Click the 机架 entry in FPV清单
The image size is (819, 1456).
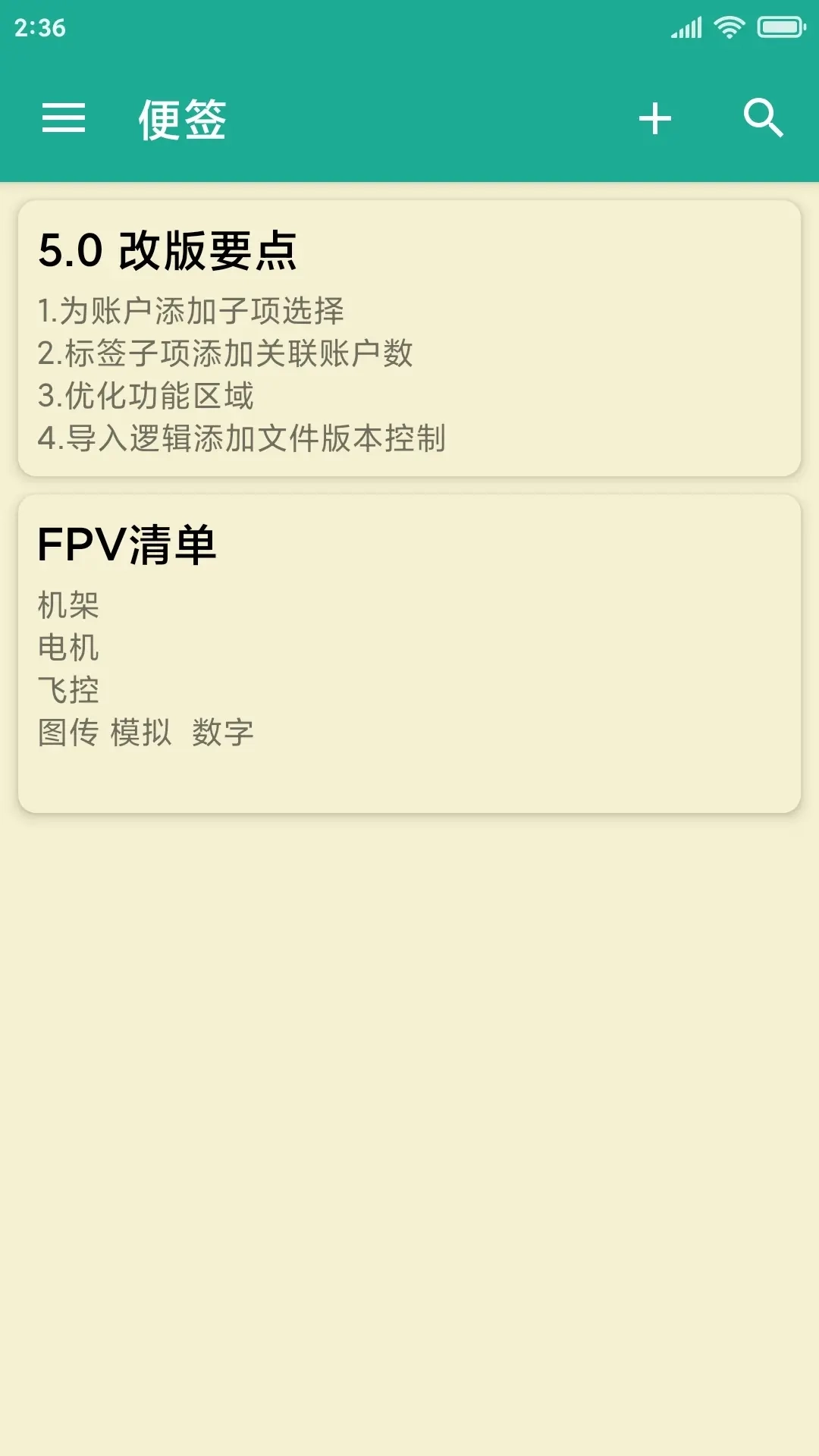67,605
